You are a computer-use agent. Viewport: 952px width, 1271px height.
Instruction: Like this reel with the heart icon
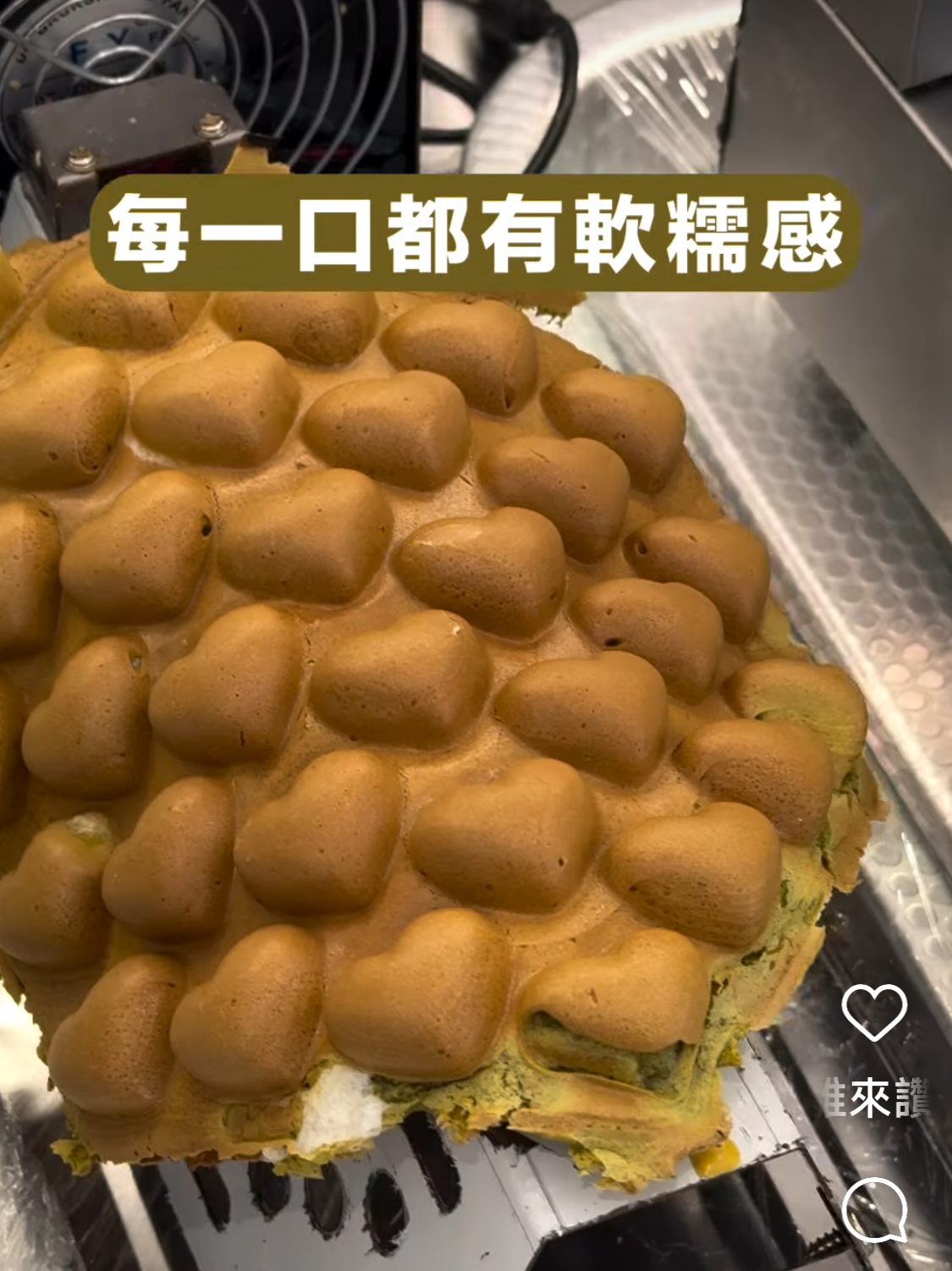(875, 1013)
